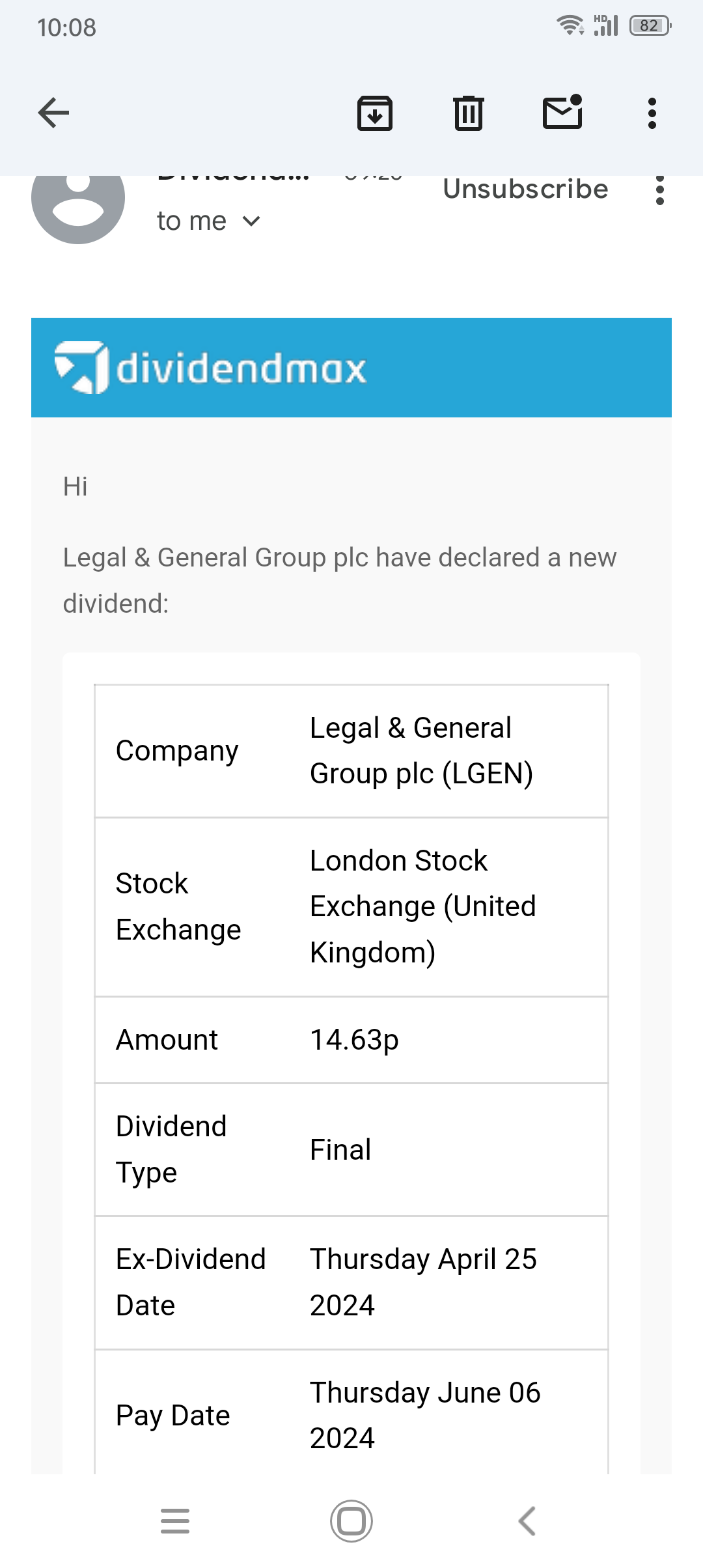Viewport: 703px width, 1568px height.
Task: Open message options next to Unsubscribe
Action: coord(660,190)
